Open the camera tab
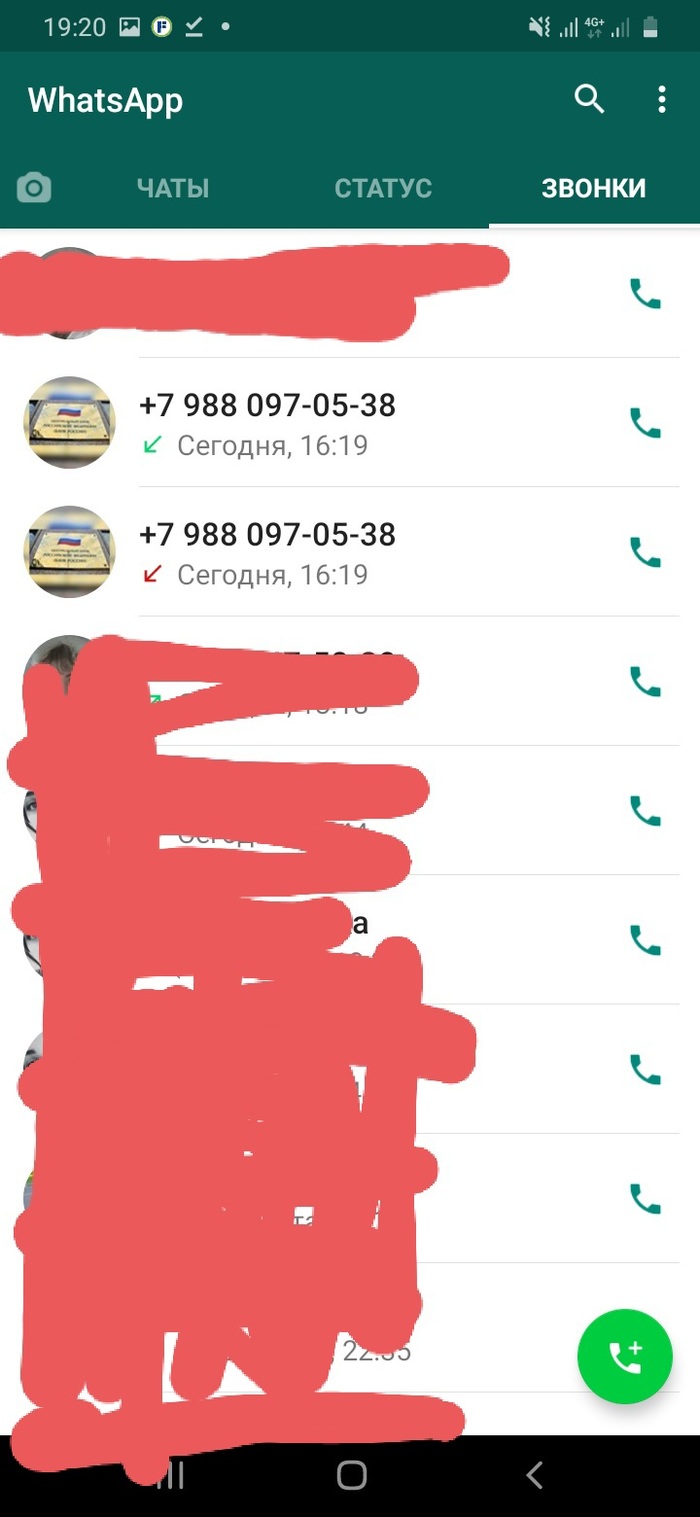 coord(34,188)
